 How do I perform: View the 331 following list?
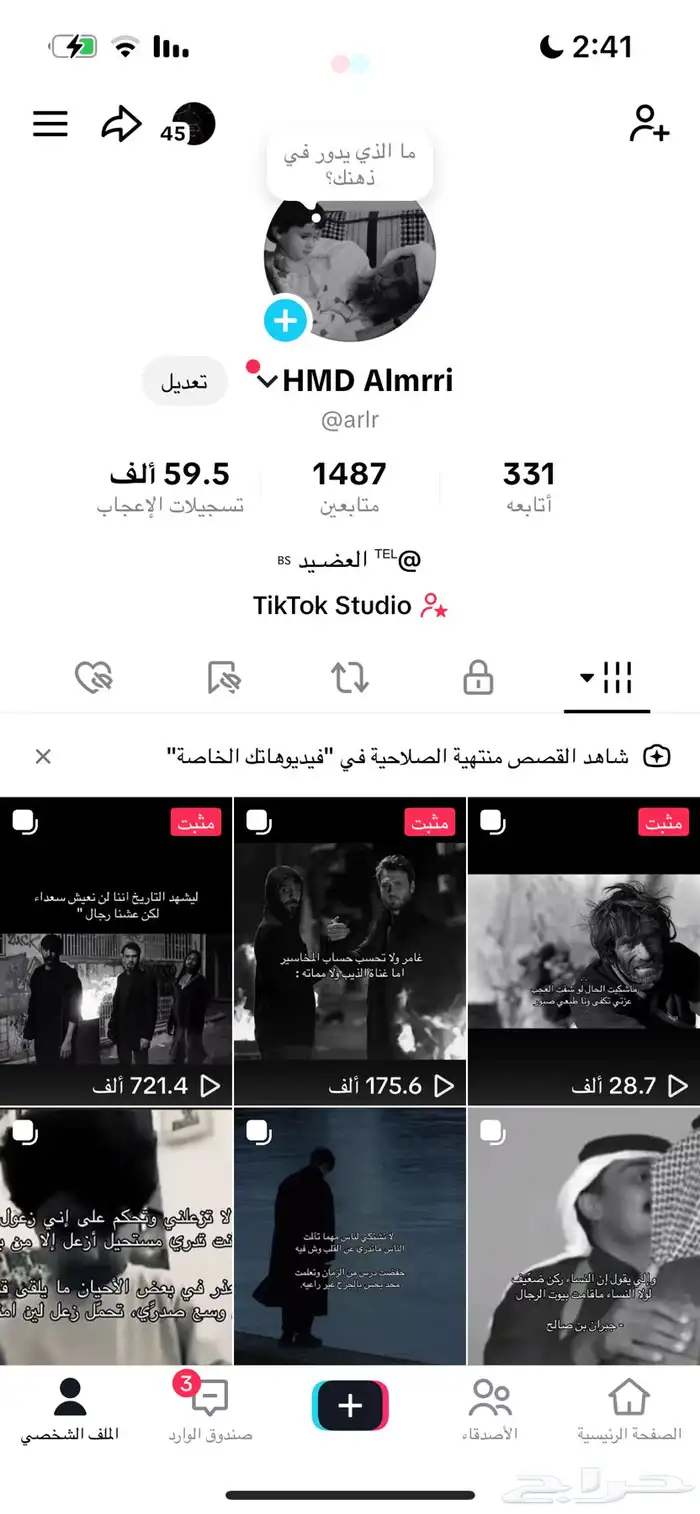click(x=528, y=484)
